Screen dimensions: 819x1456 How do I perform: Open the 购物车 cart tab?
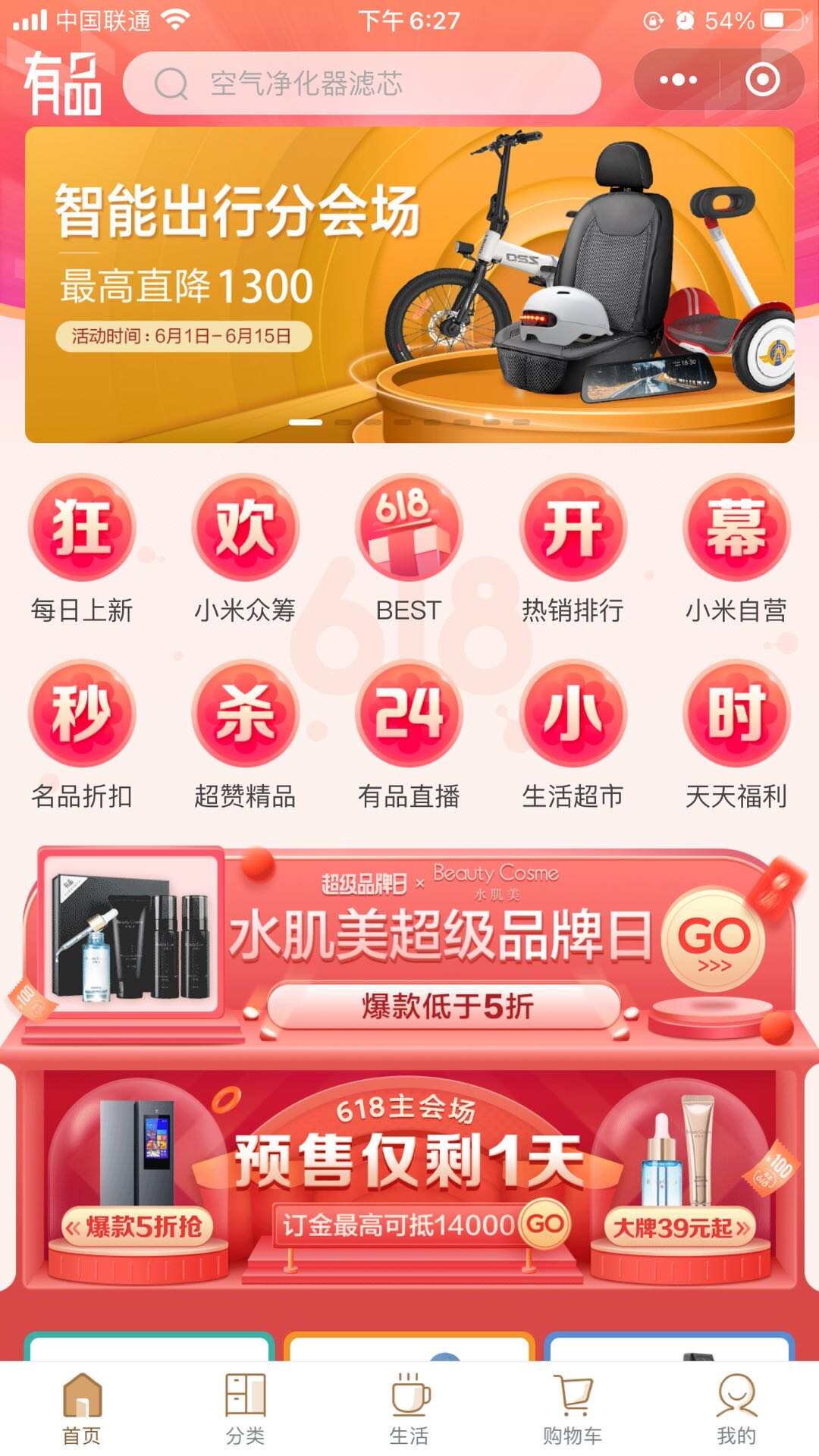click(x=573, y=1407)
